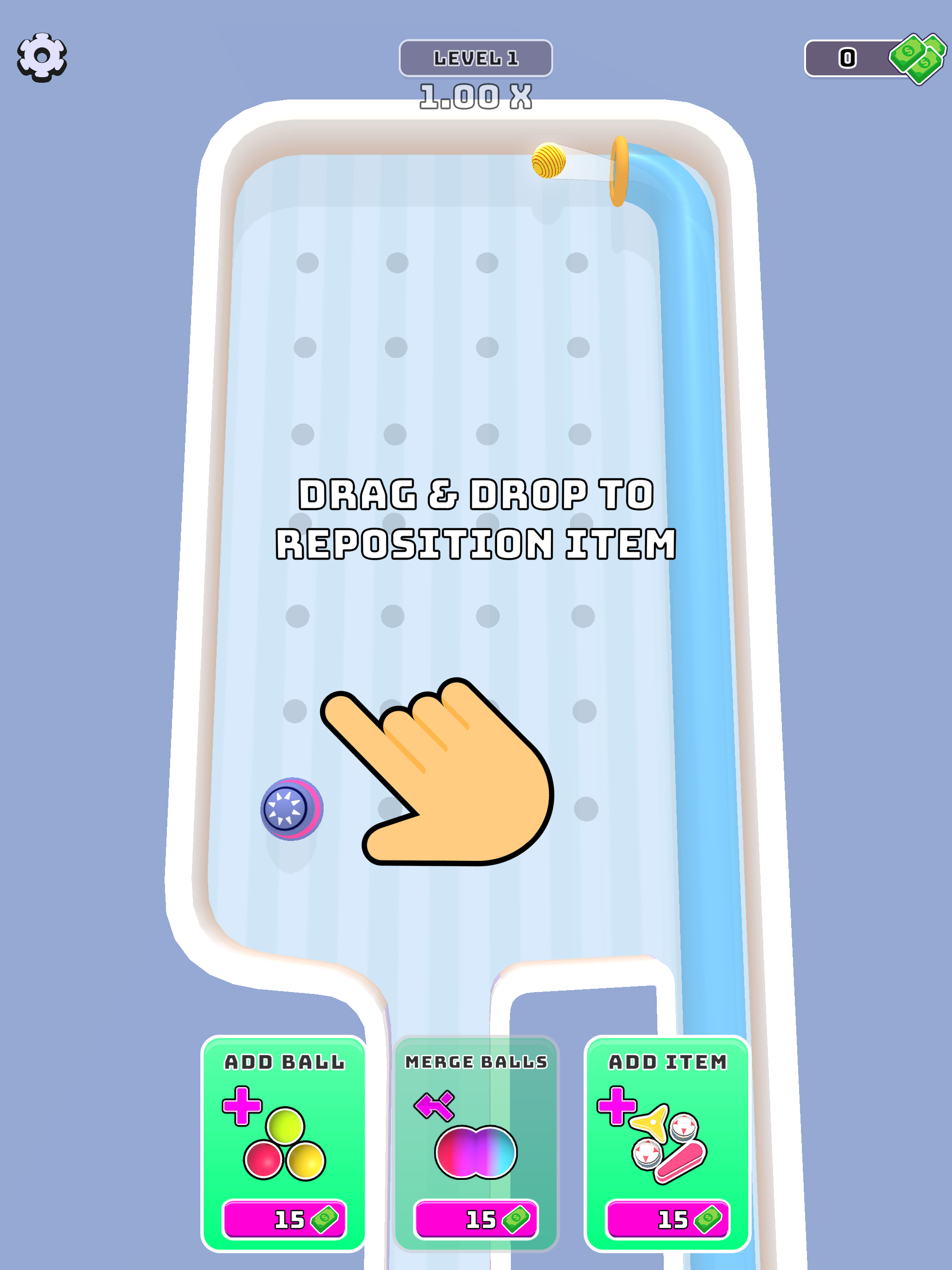The width and height of the screenshot is (952, 1270).
Task: Tap the 1.00 X multiplier text
Action: tap(476, 96)
